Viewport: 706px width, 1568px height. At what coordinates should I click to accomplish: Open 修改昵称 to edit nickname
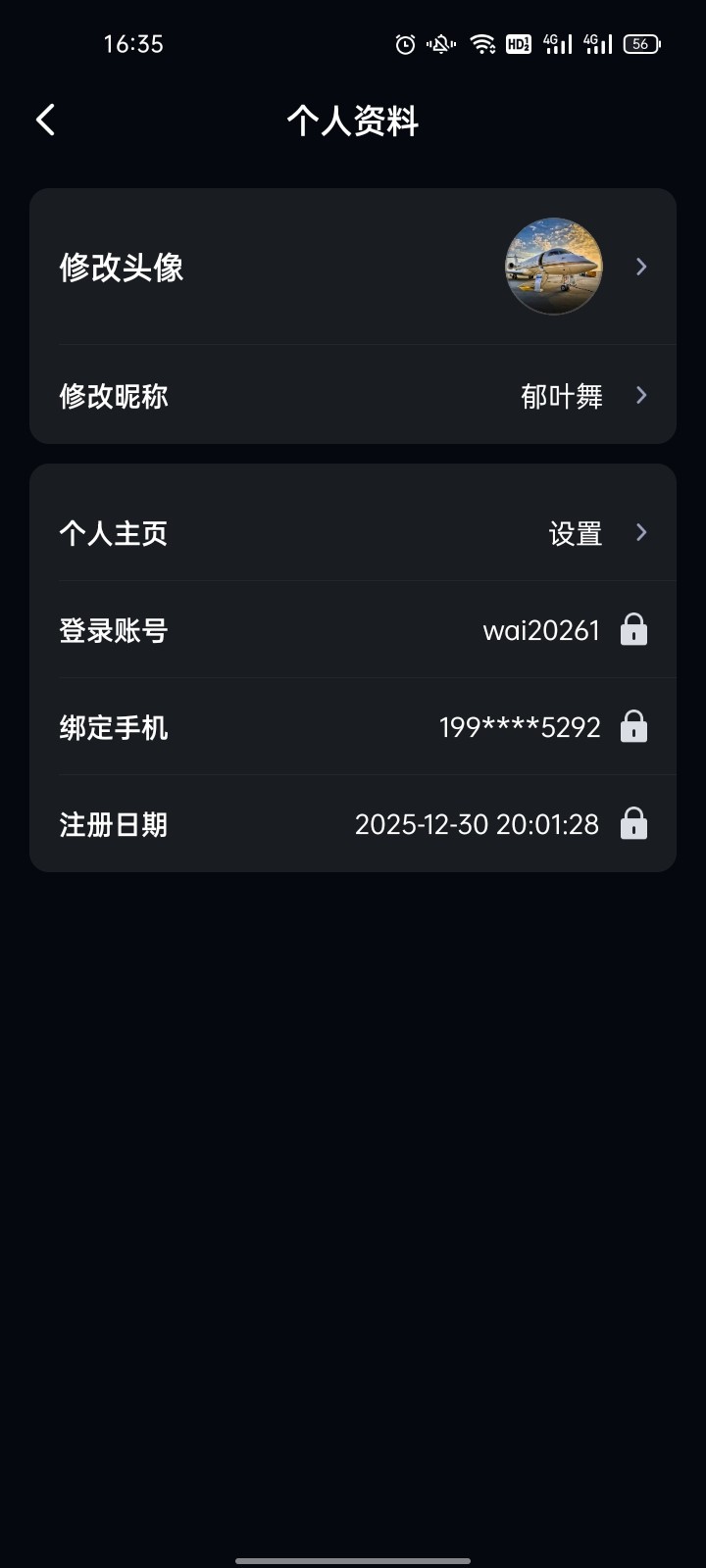coord(353,396)
